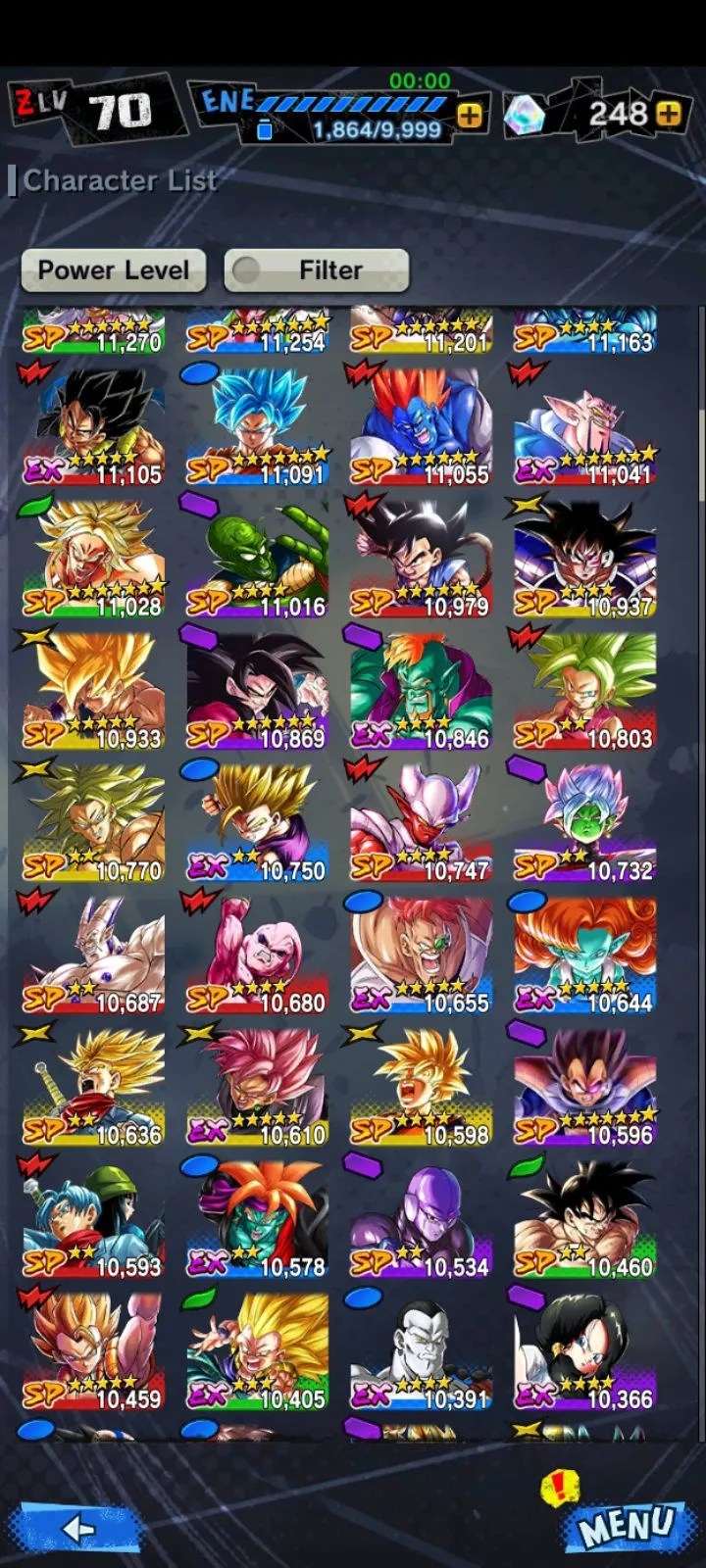The image size is (706, 1568).
Task: Pick the character with power 10,610
Action: [257, 1088]
